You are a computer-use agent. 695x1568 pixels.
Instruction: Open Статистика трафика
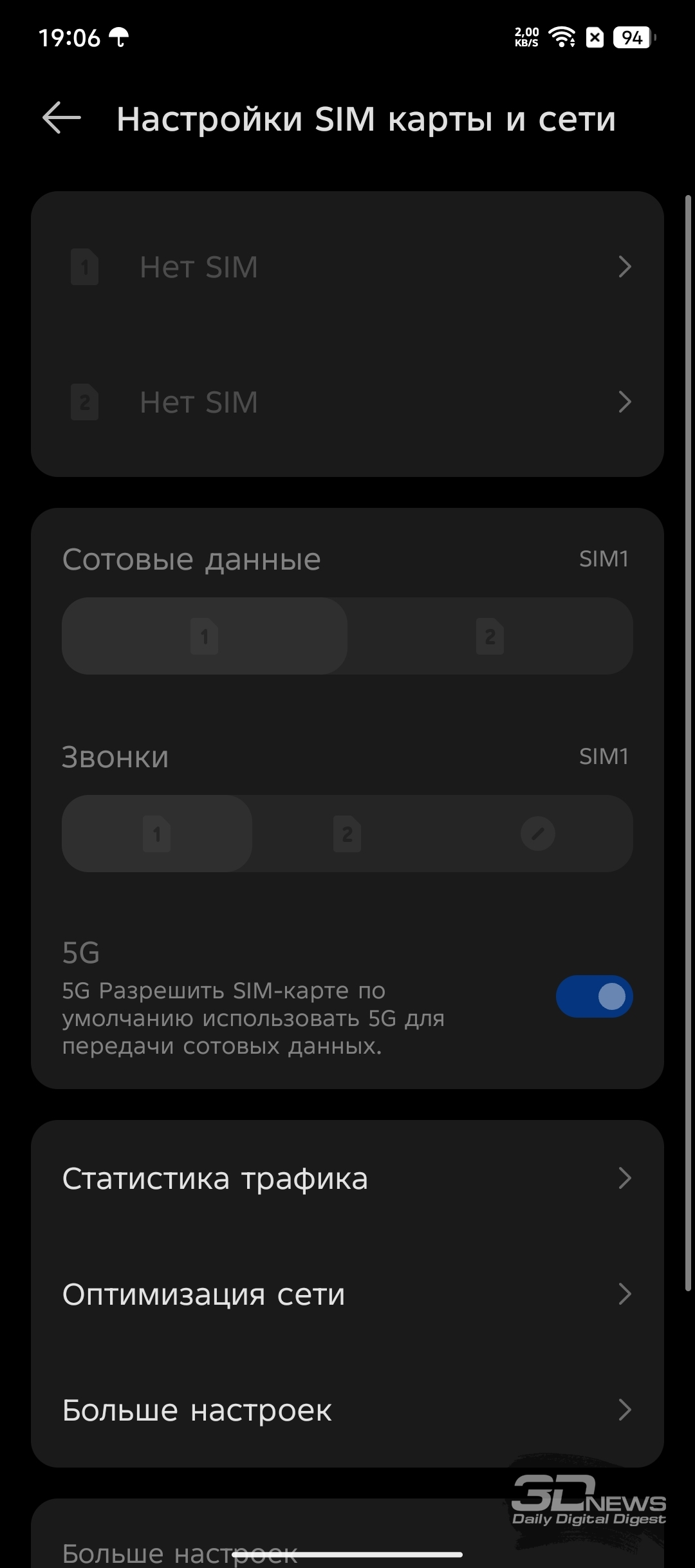click(347, 1179)
